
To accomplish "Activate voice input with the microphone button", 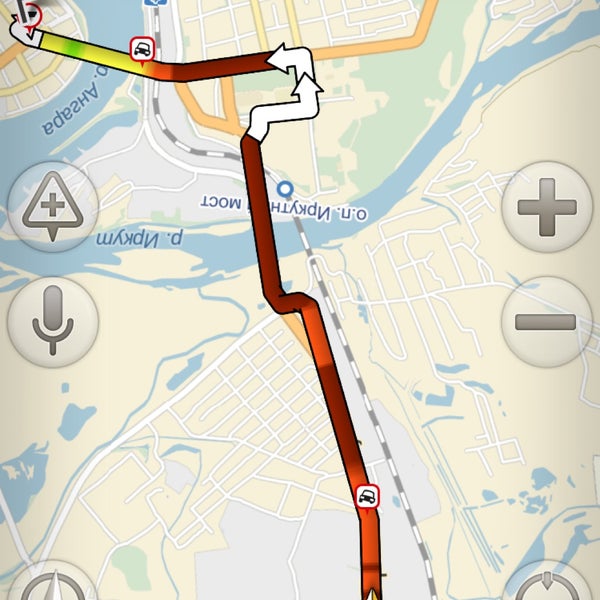I will pos(52,321).
